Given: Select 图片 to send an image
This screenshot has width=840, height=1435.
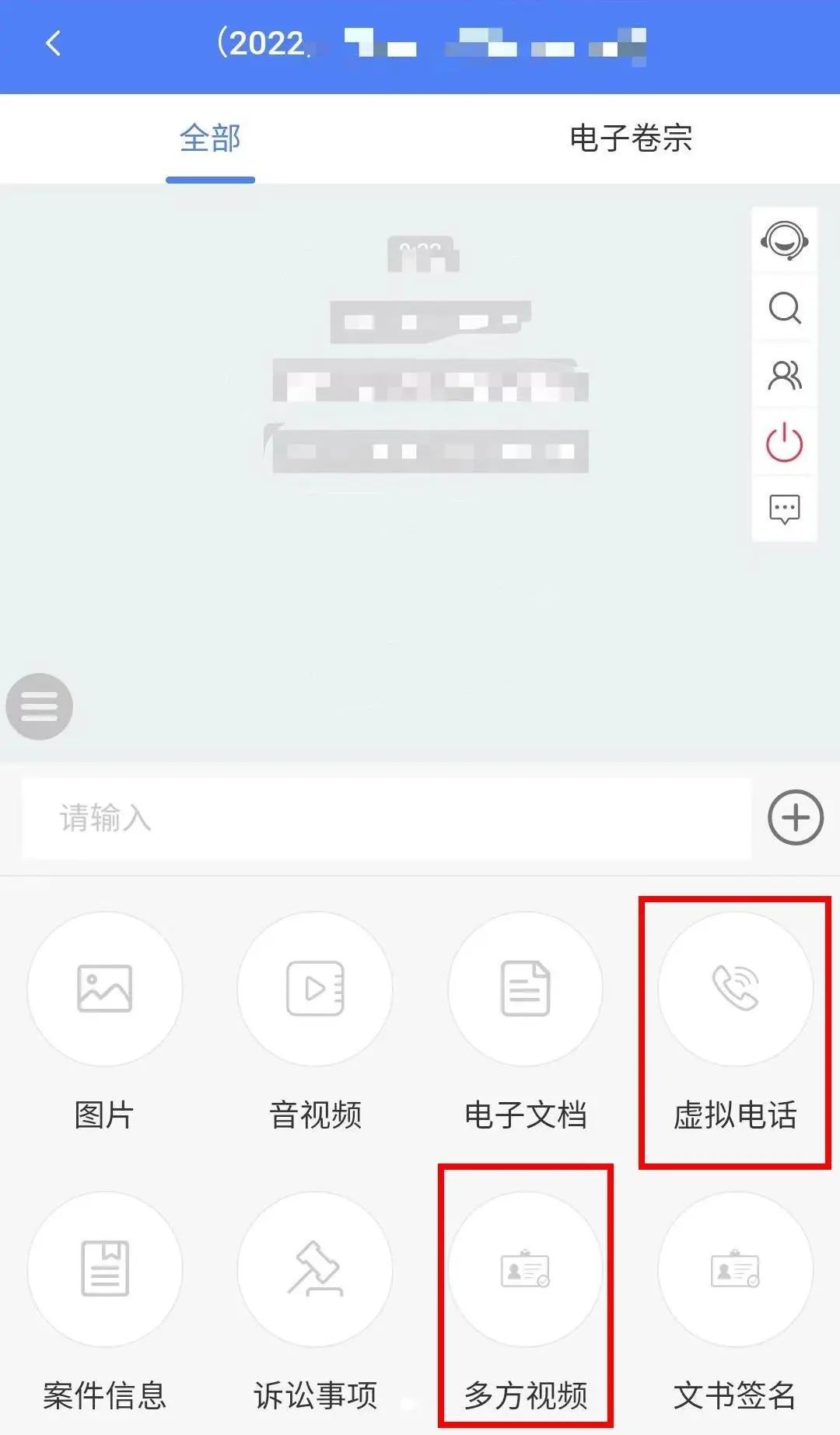Looking at the screenshot, I should (105, 989).
